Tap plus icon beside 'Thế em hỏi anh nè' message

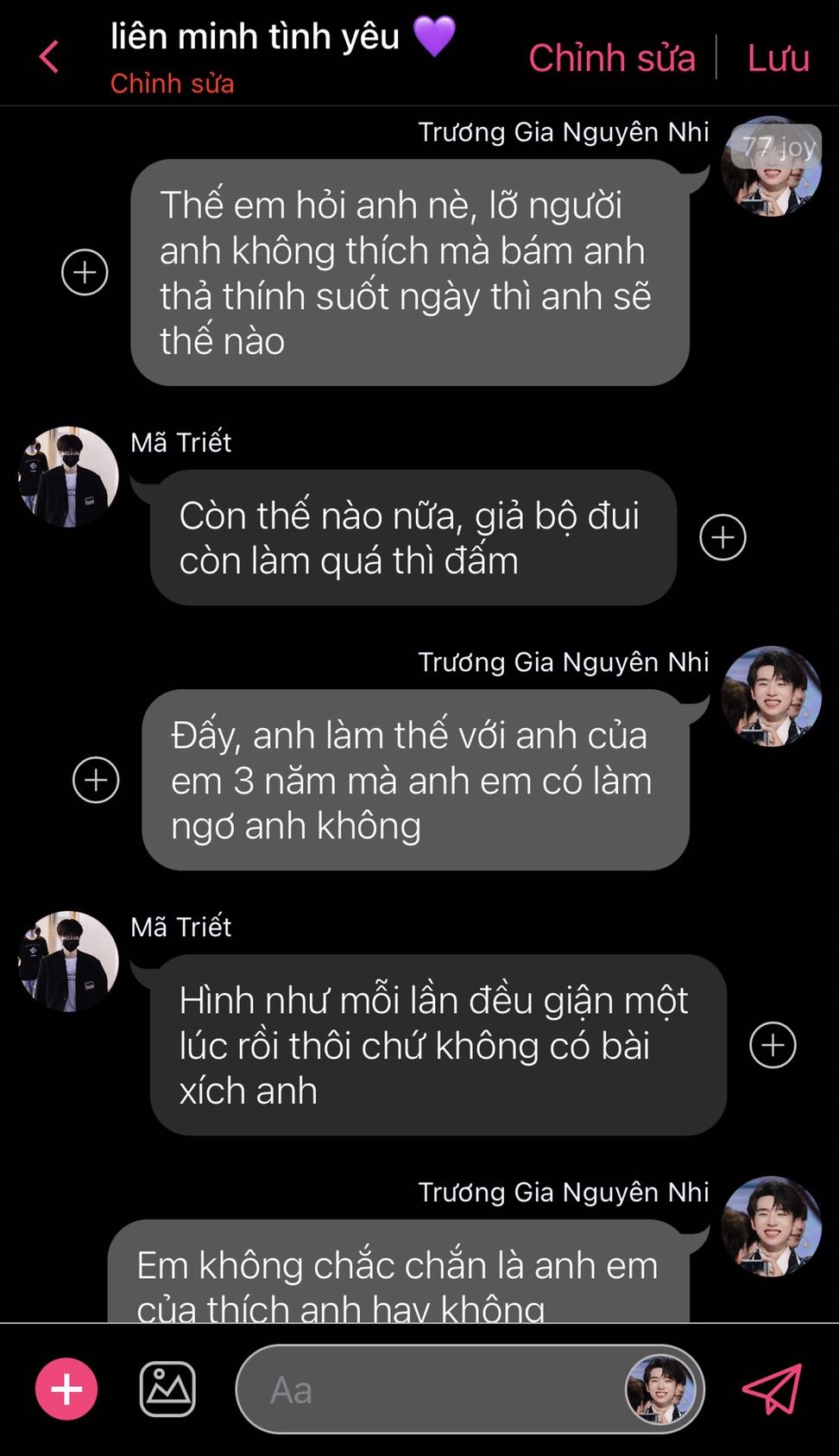point(85,272)
